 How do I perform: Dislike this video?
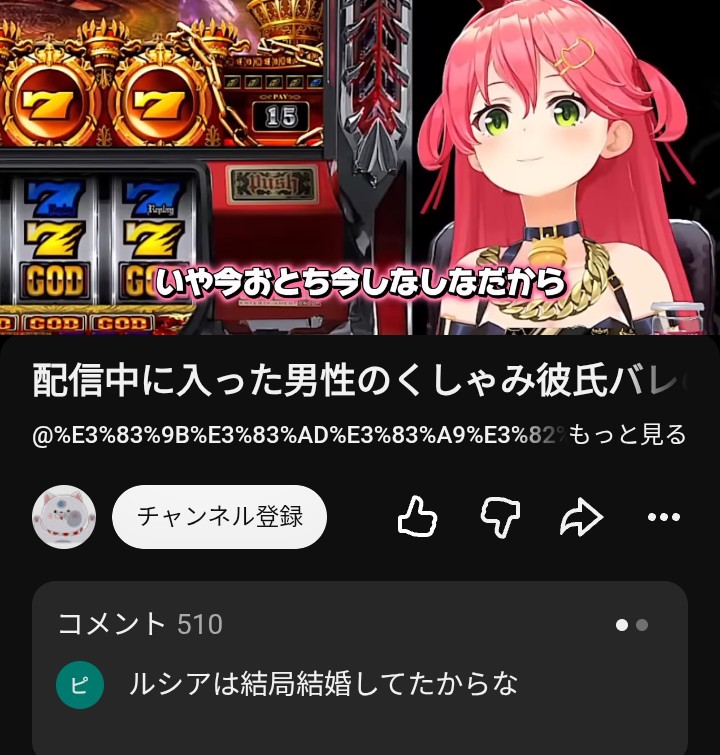click(500, 517)
